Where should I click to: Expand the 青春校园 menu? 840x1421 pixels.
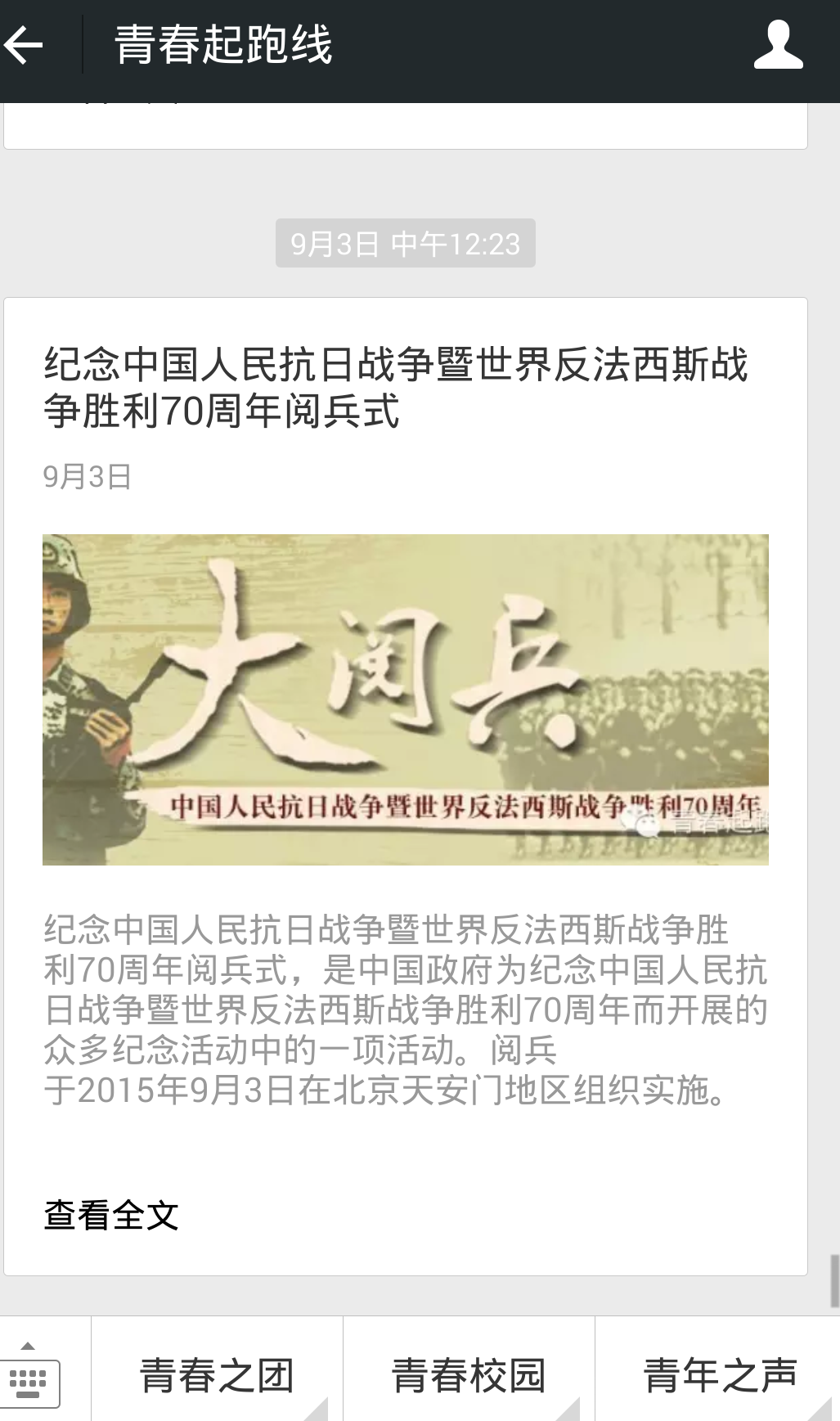point(469,1375)
